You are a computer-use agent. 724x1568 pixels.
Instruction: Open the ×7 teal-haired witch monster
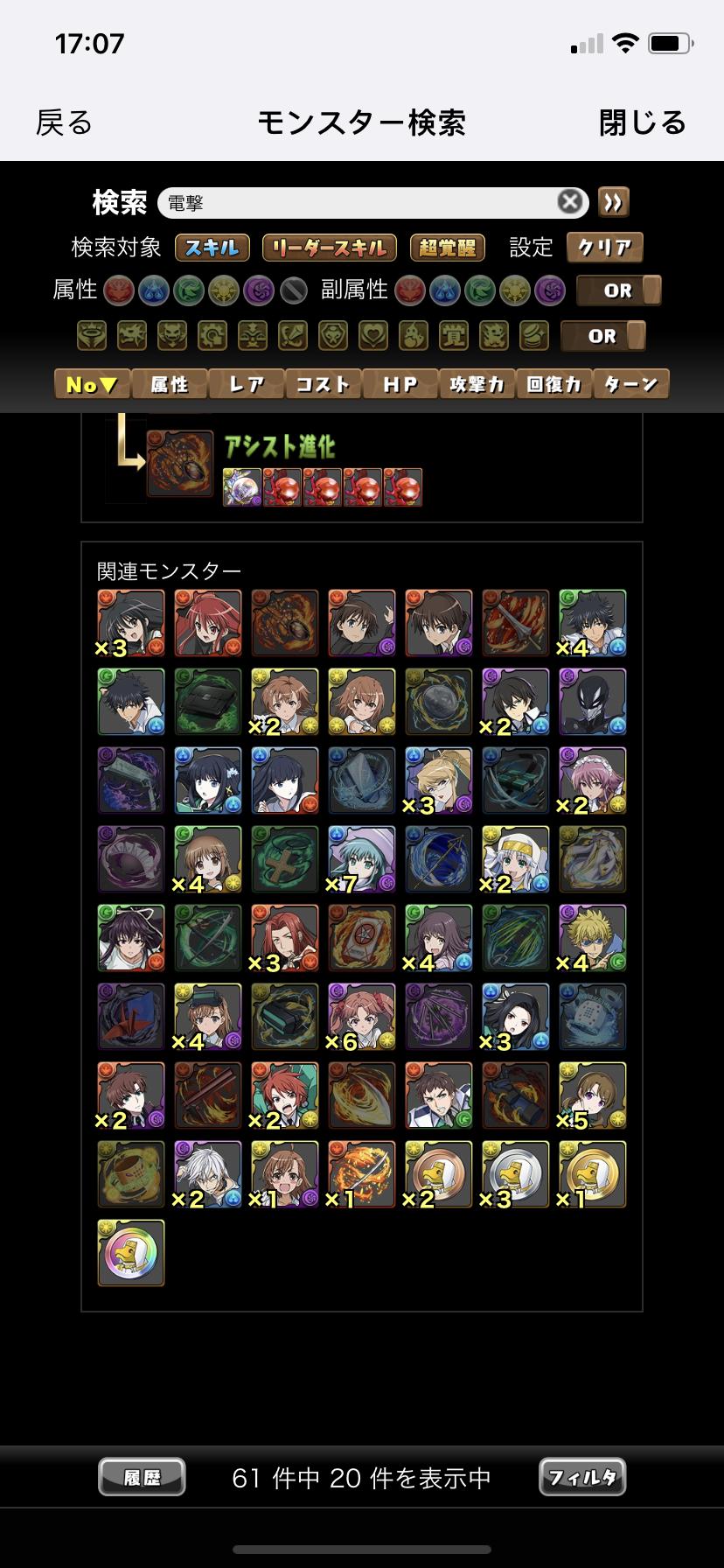point(362,859)
